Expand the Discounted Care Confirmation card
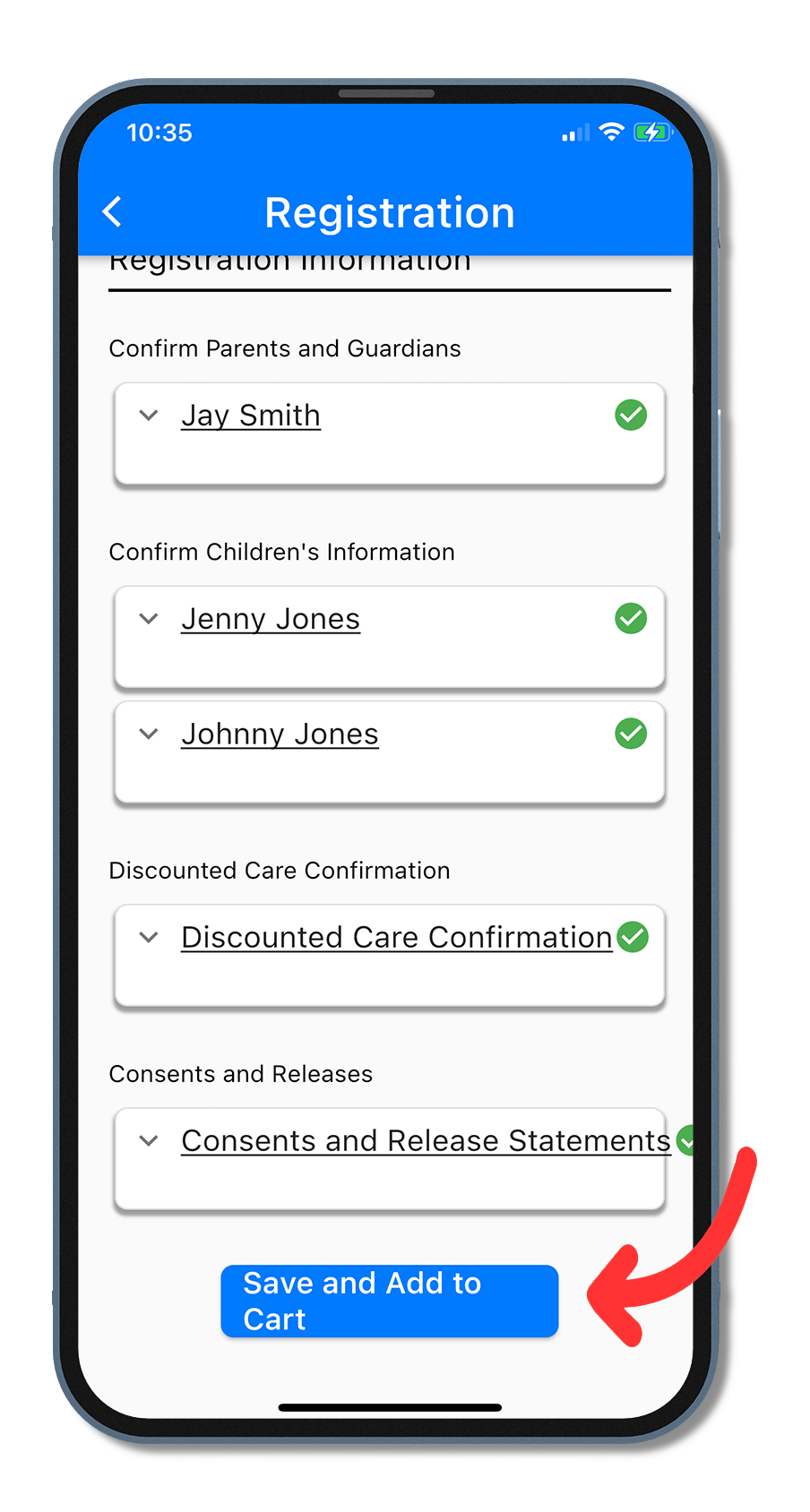The height and width of the screenshot is (1512, 810). [x=149, y=937]
